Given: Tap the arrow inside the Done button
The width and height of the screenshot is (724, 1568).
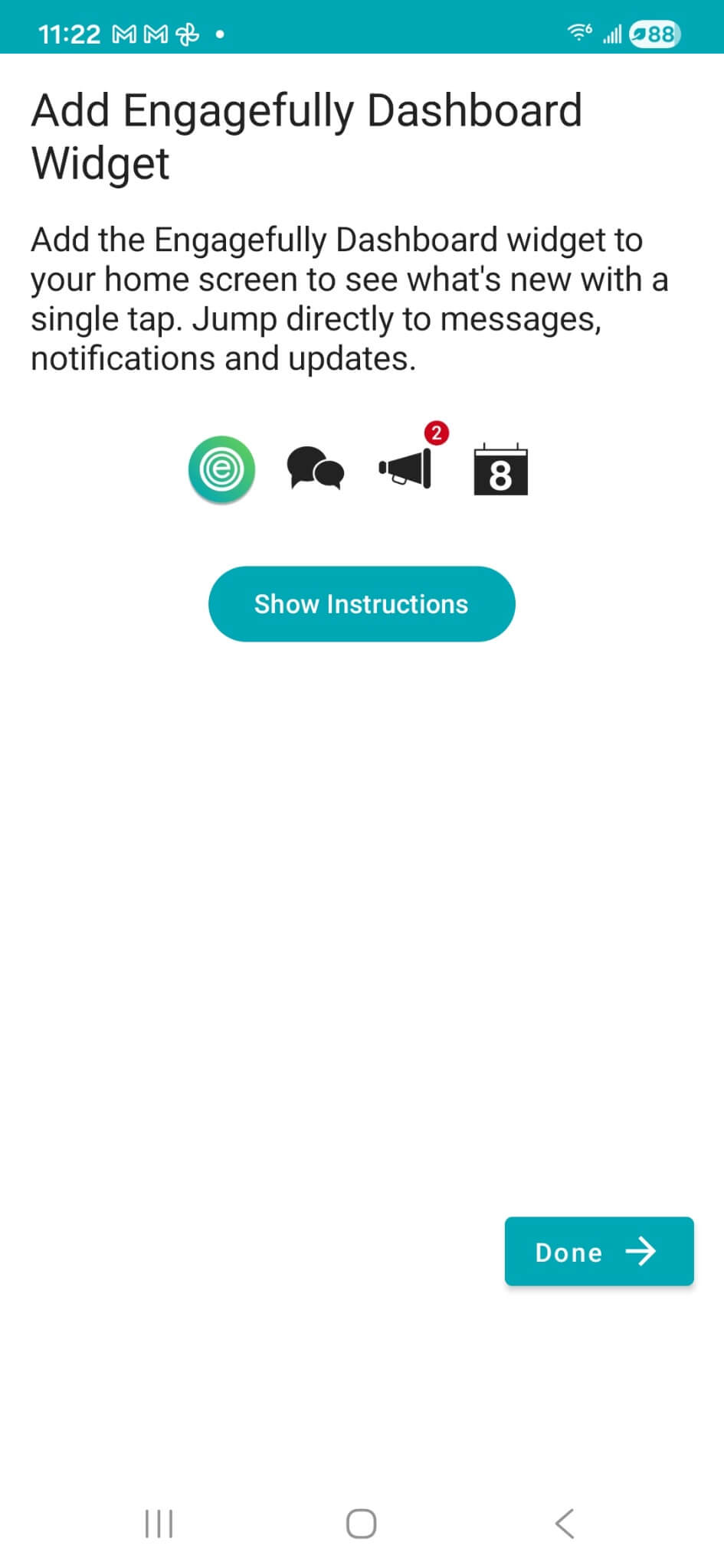Looking at the screenshot, I should click(642, 1252).
